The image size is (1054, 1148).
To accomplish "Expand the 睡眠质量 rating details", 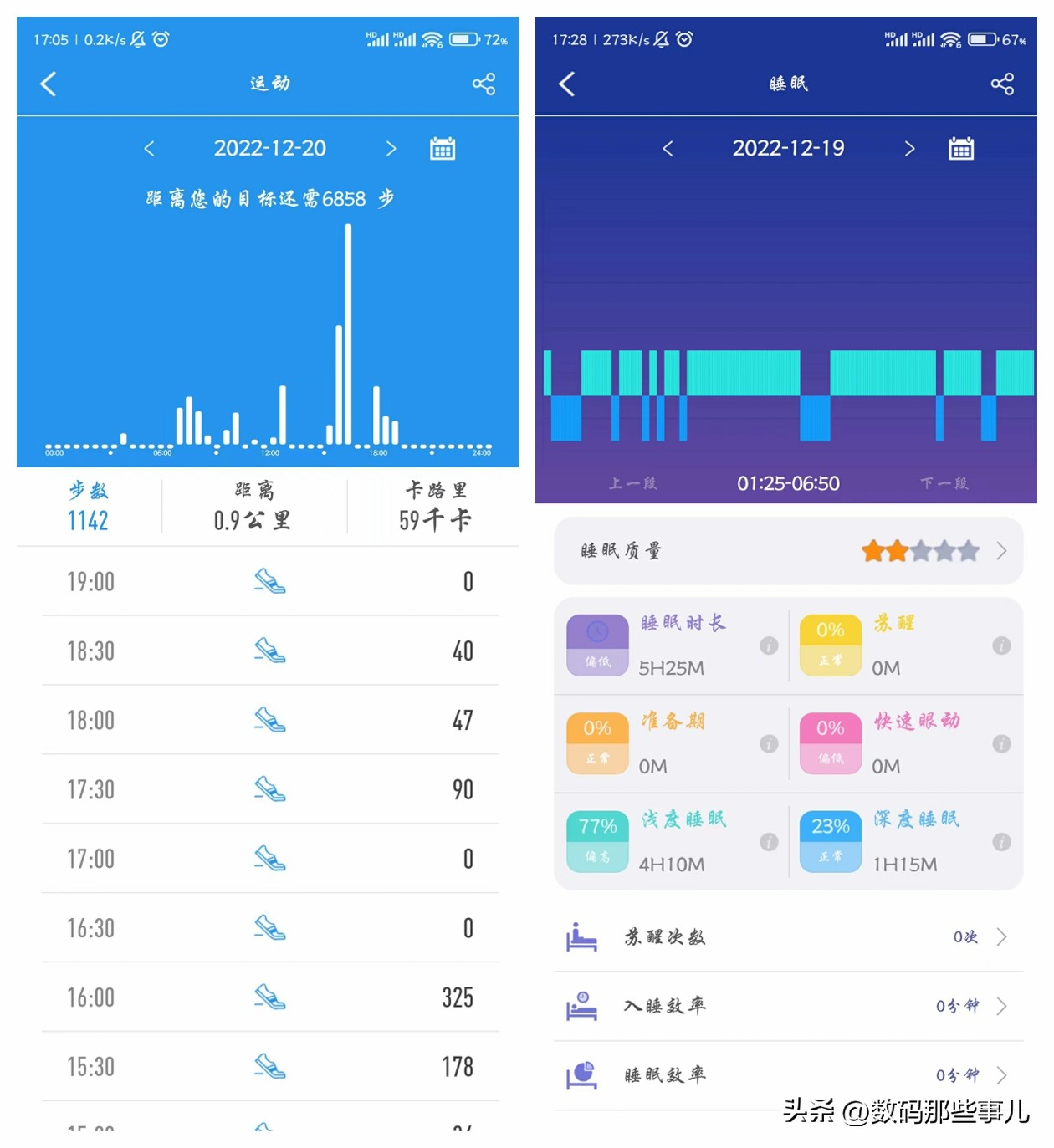I will 1000,551.
